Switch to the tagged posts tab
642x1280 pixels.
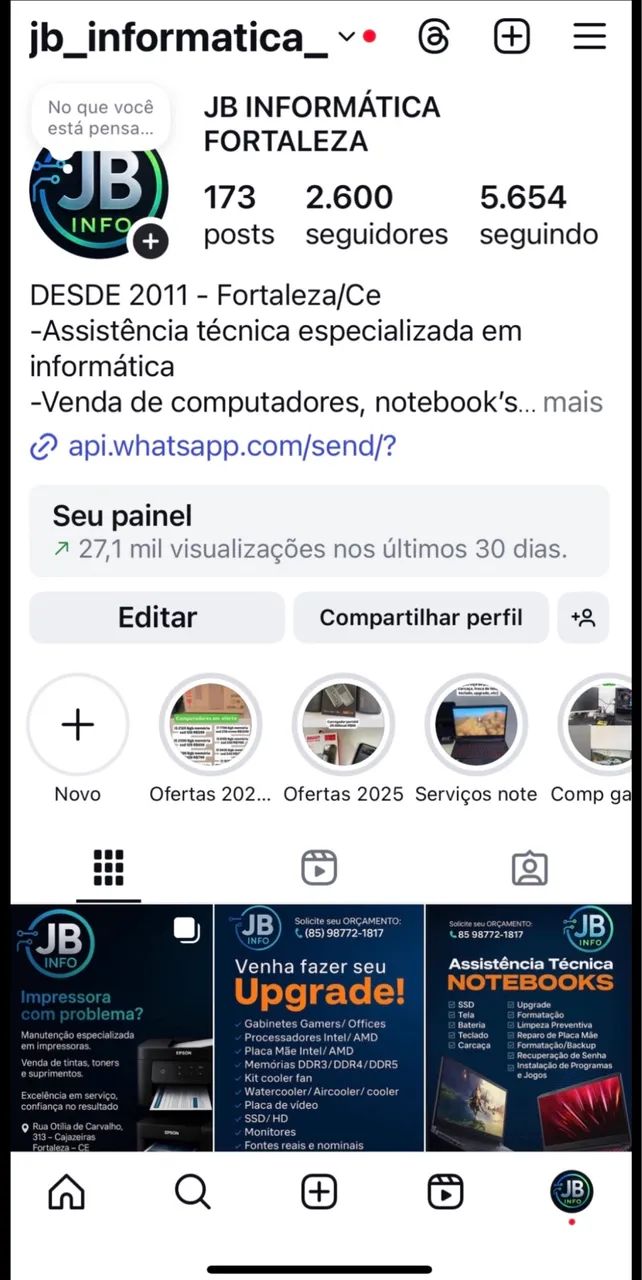pyautogui.click(x=529, y=868)
